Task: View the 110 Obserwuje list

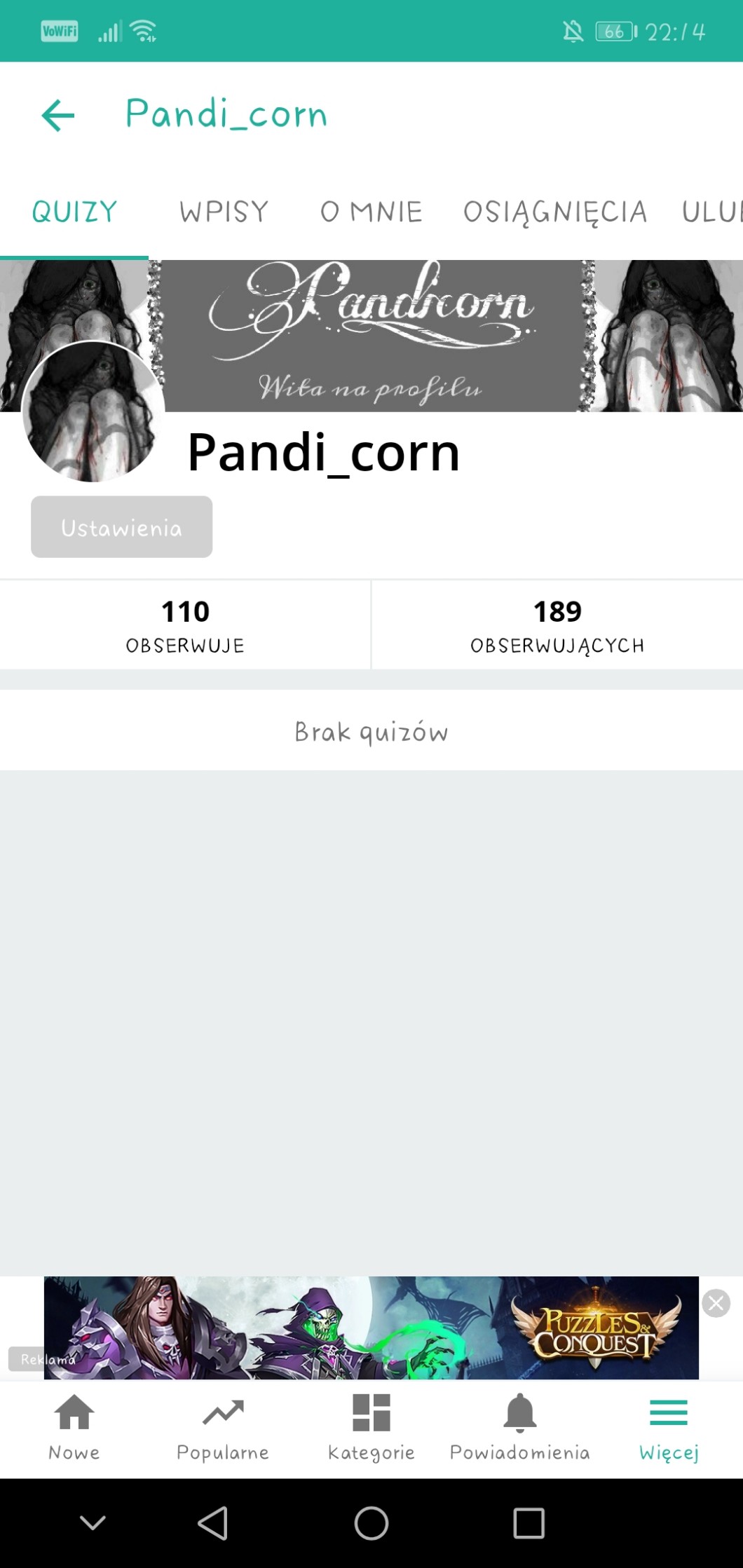Action: (x=185, y=625)
